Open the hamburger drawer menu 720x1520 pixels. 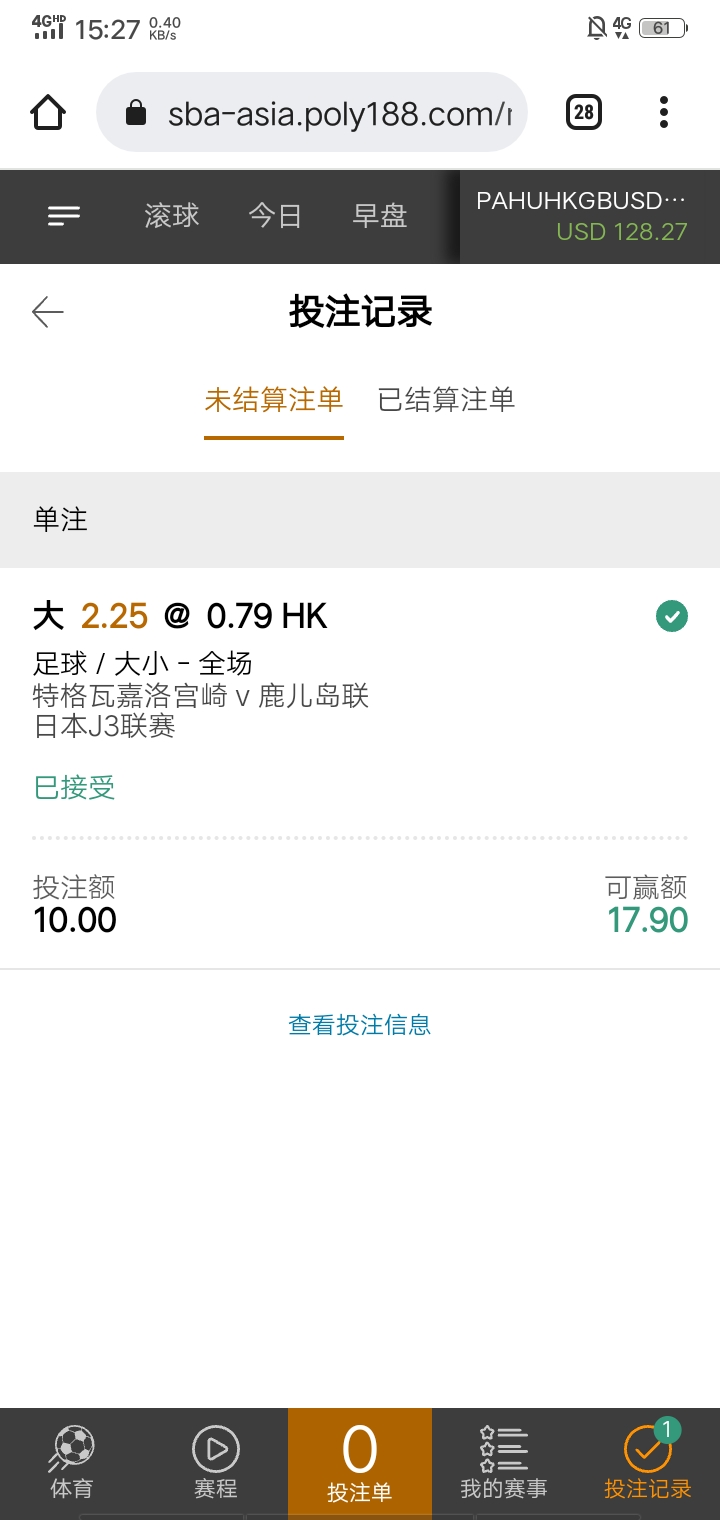click(64, 216)
